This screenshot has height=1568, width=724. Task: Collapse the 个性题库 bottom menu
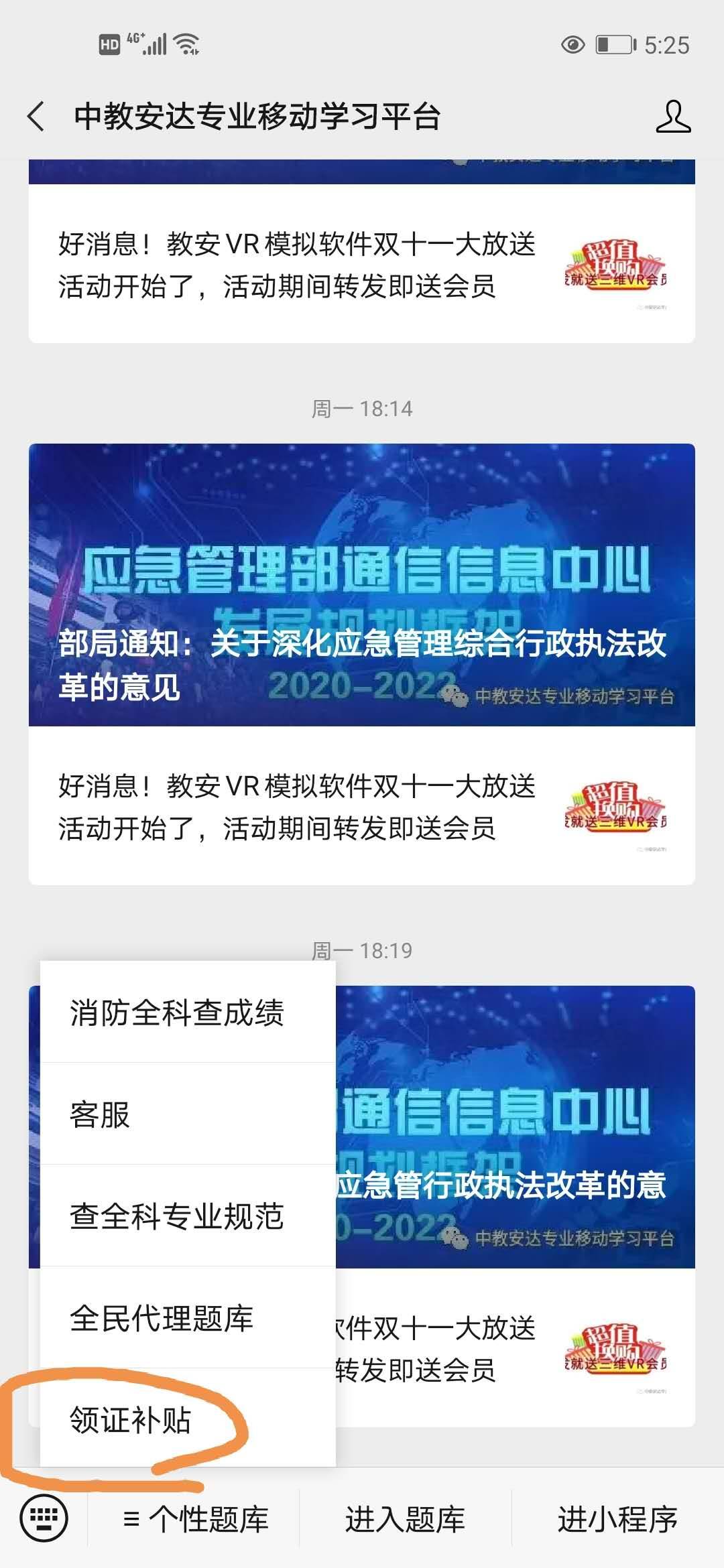point(194,1518)
